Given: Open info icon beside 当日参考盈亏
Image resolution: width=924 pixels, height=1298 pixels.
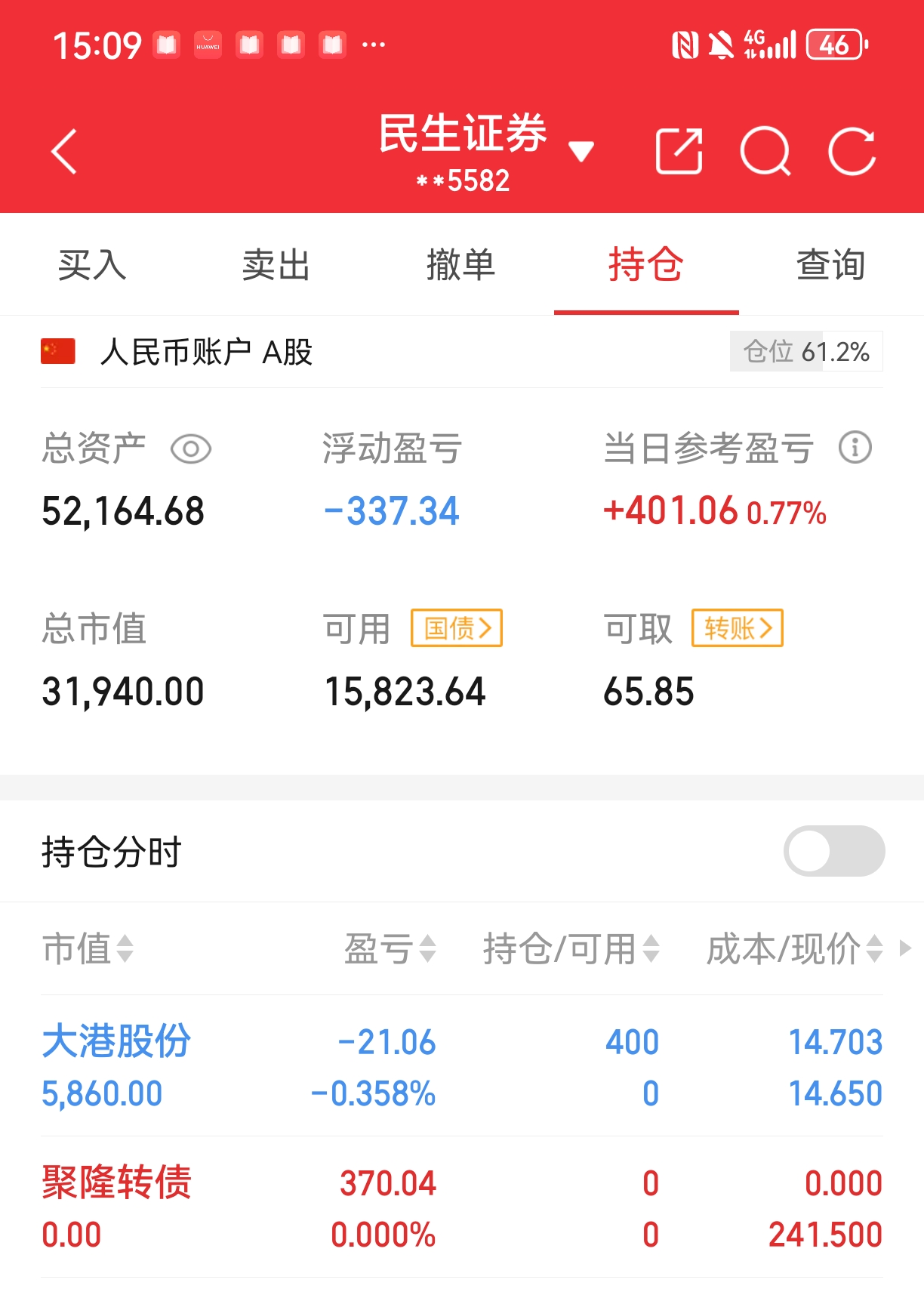Looking at the screenshot, I should 855,448.
